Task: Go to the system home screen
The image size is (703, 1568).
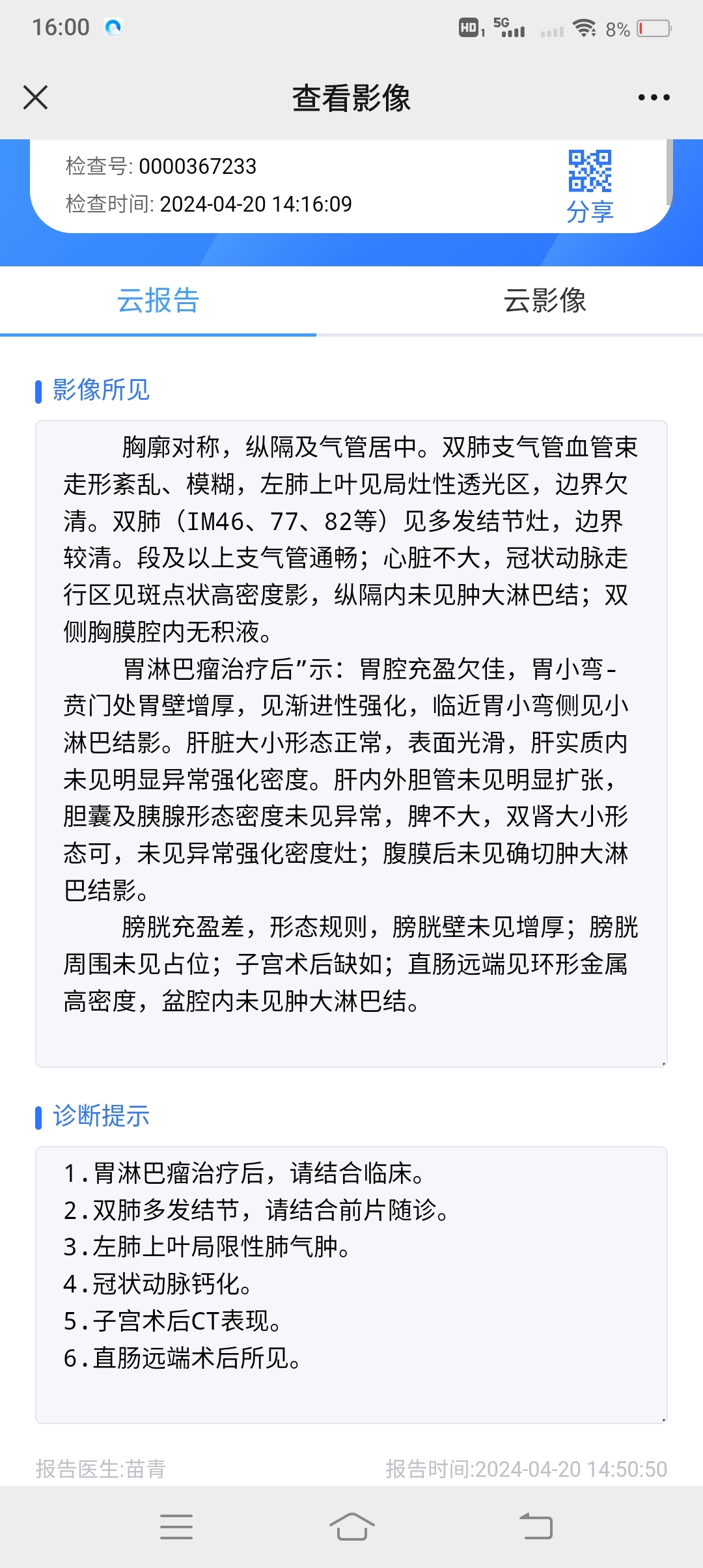Action: click(x=351, y=1526)
